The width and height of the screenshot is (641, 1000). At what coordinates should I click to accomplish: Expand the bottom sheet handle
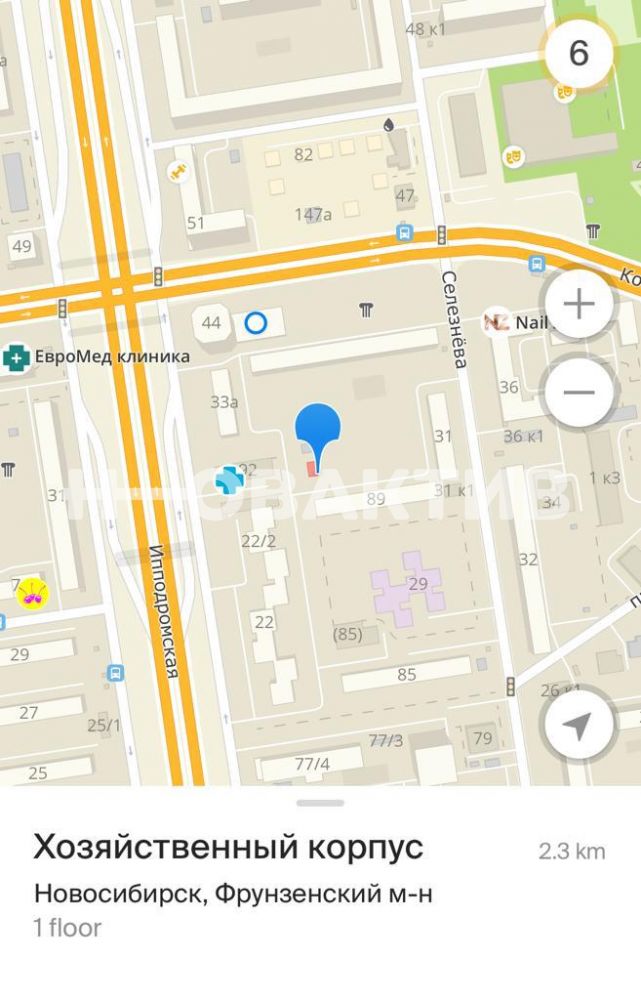point(320,802)
